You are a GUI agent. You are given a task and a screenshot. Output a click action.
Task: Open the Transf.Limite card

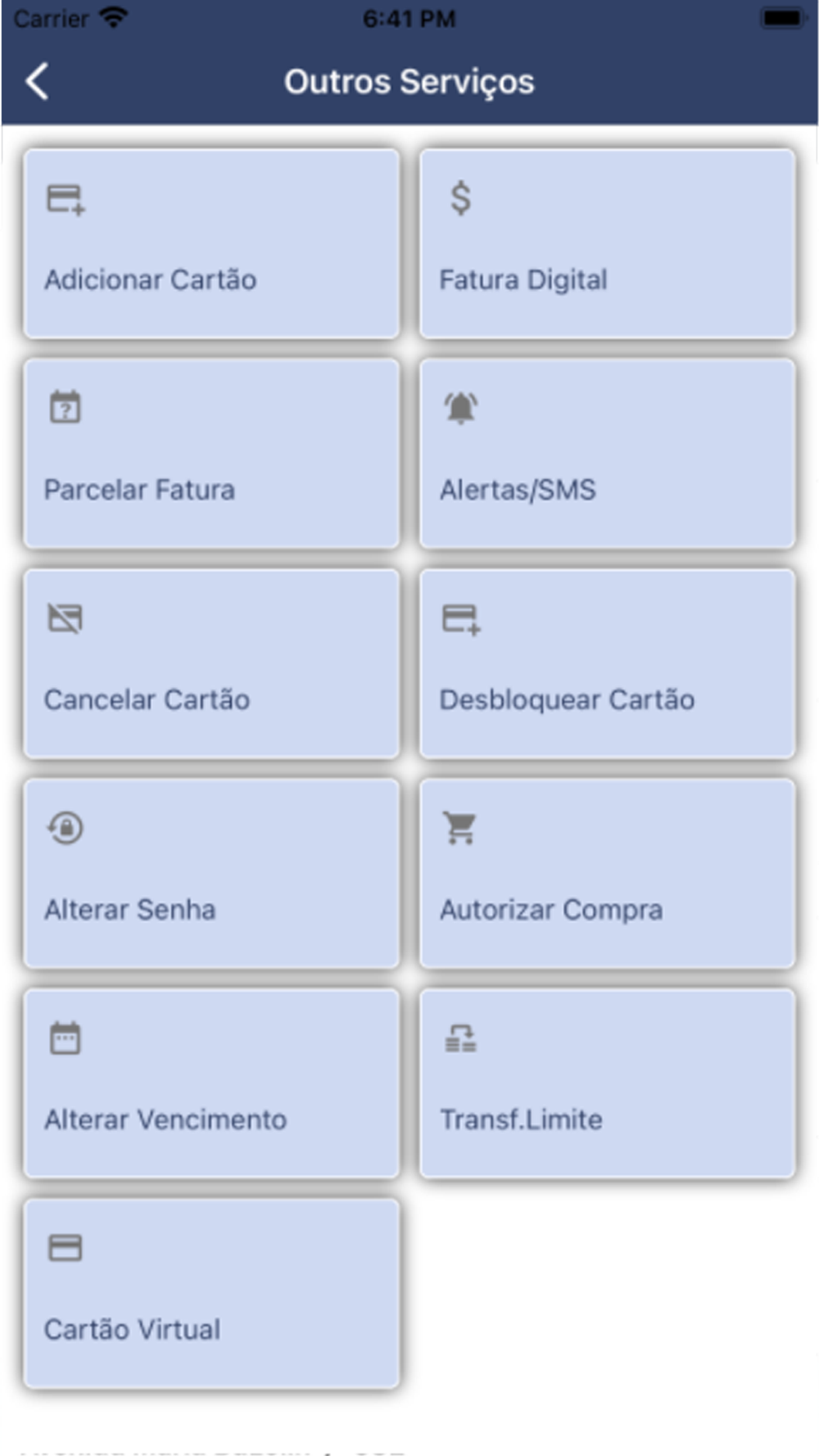pyautogui.click(x=608, y=1083)
